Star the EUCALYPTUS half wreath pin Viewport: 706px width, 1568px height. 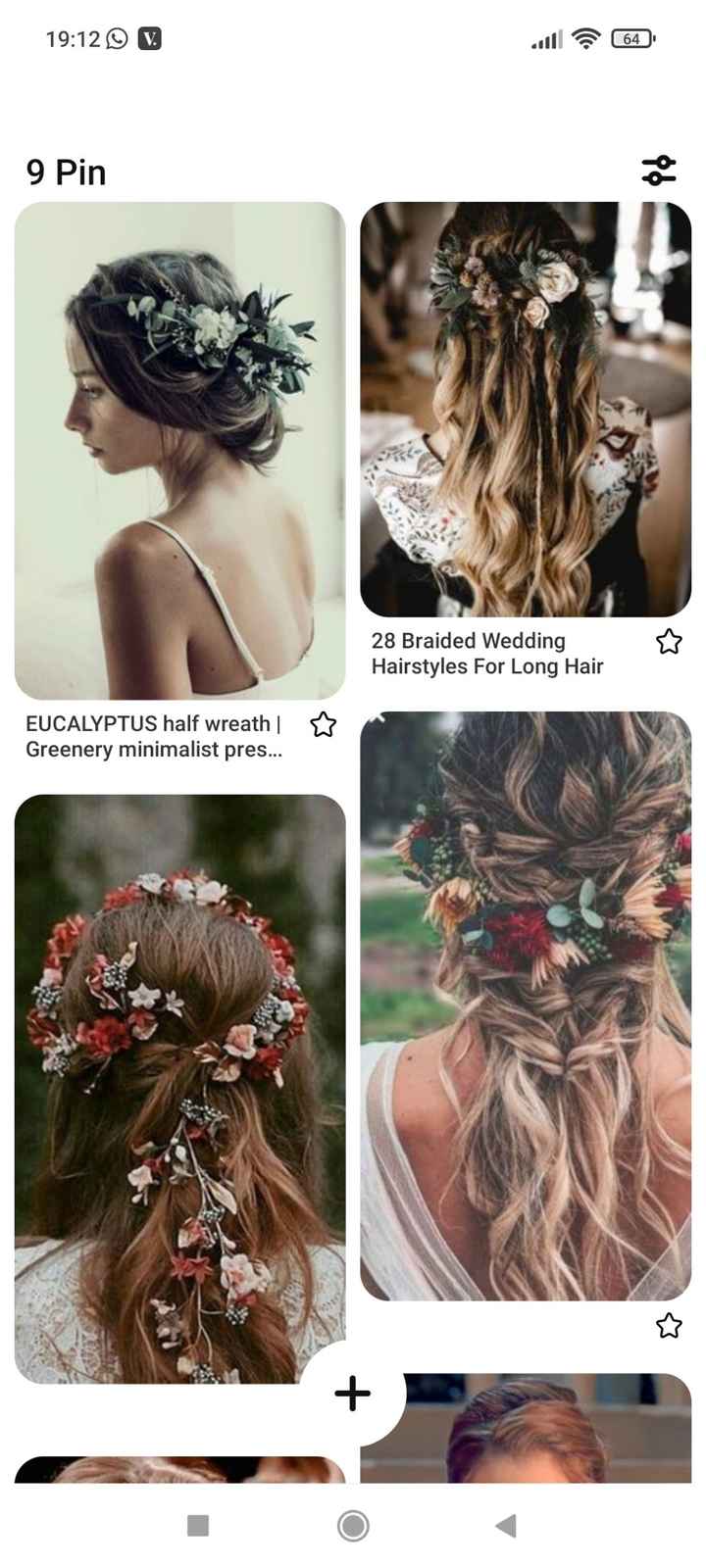point(324,725)
